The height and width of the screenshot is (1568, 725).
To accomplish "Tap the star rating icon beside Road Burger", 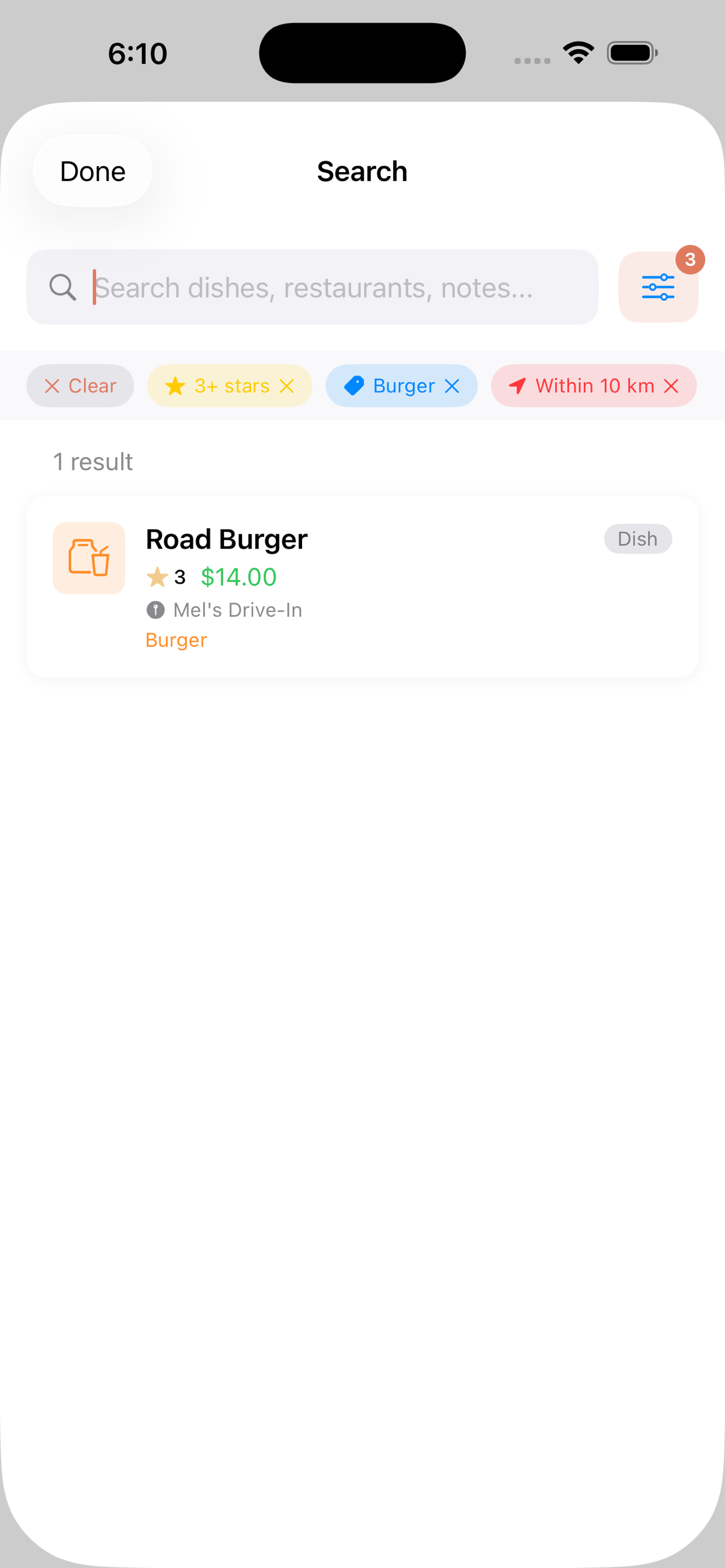I will tap(157, 577).
